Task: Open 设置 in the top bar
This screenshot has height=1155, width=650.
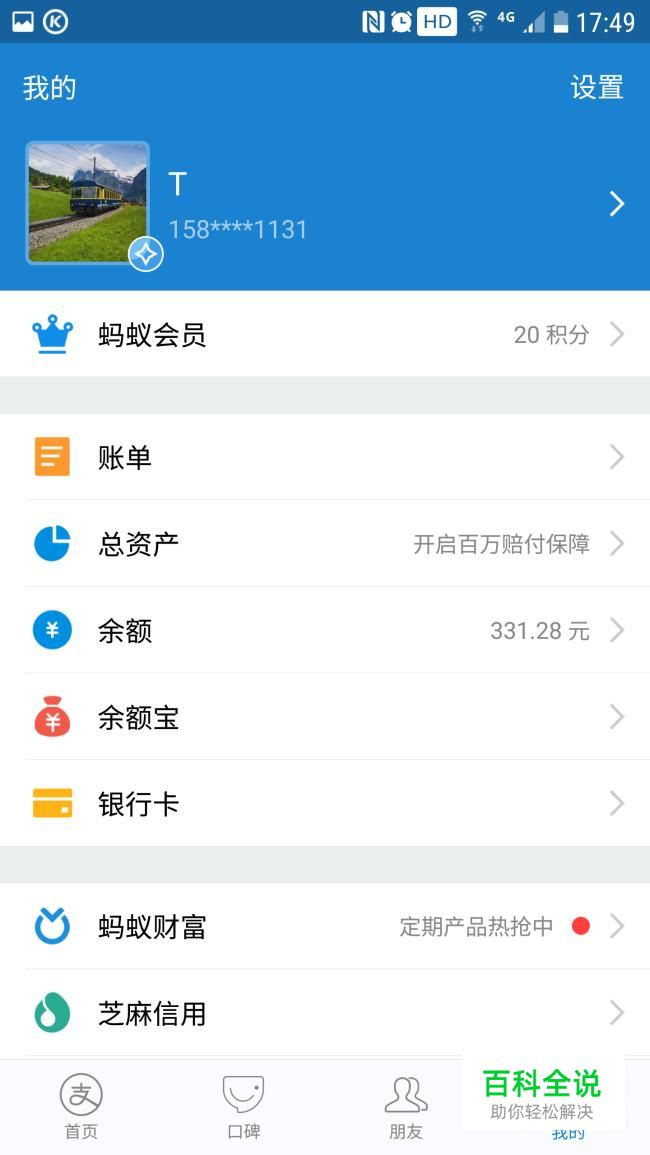Action: click(x=596, y=88)
